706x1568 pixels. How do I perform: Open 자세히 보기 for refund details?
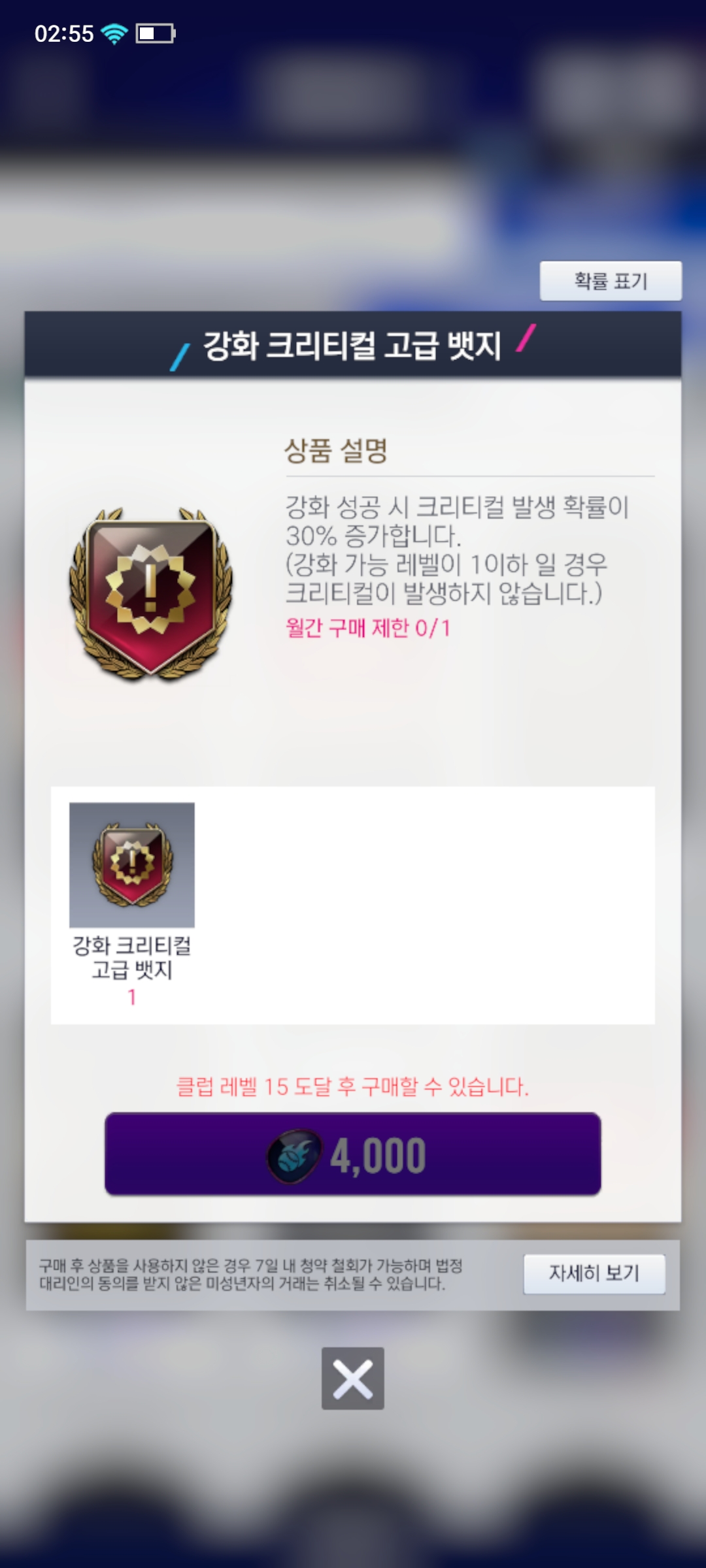pyautogui.click(x=594, y=1273)
